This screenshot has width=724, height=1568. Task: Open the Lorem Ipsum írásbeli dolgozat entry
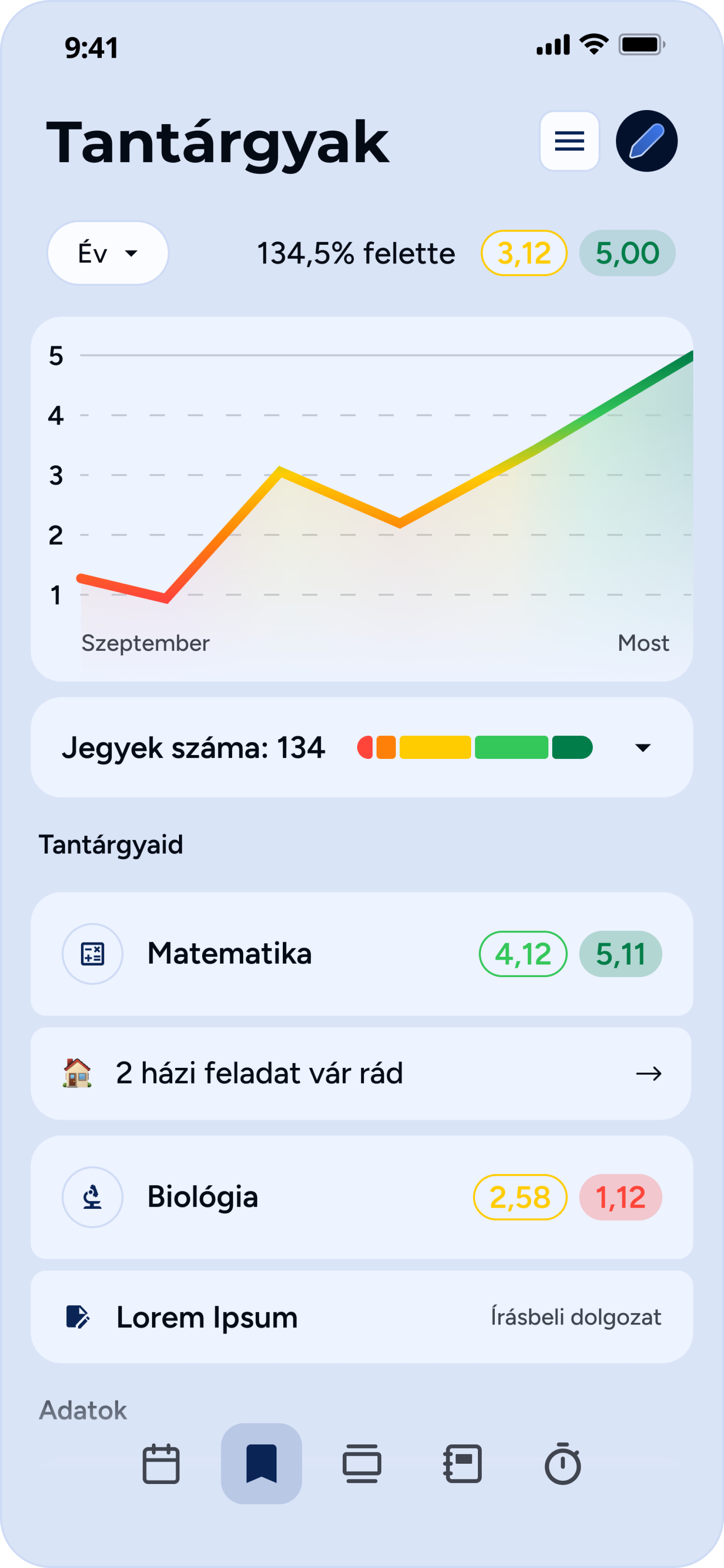coord(362,1316)
